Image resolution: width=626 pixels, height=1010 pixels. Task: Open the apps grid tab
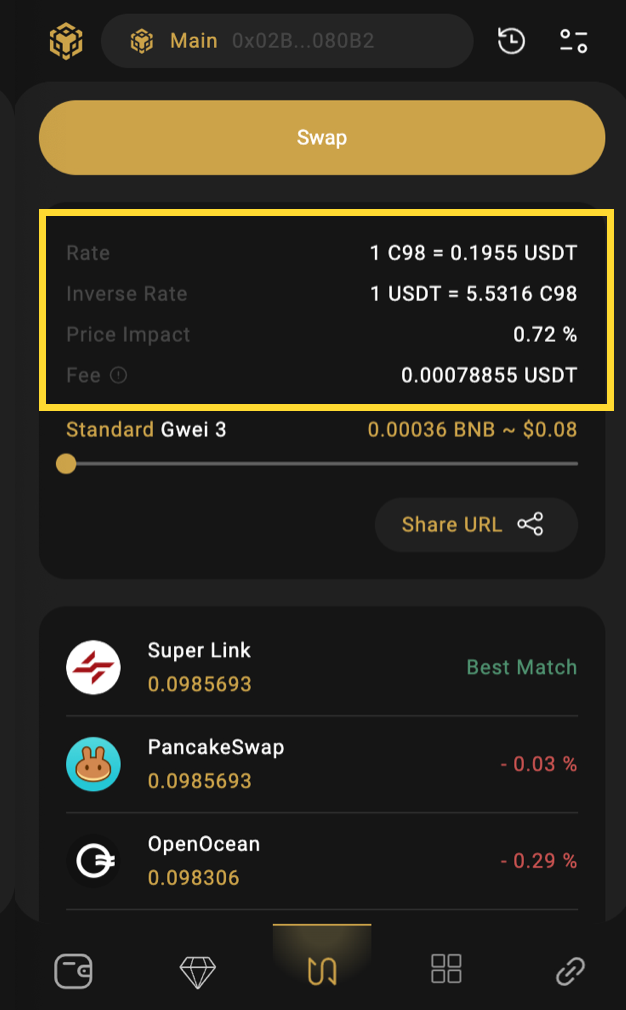point(446,968)
